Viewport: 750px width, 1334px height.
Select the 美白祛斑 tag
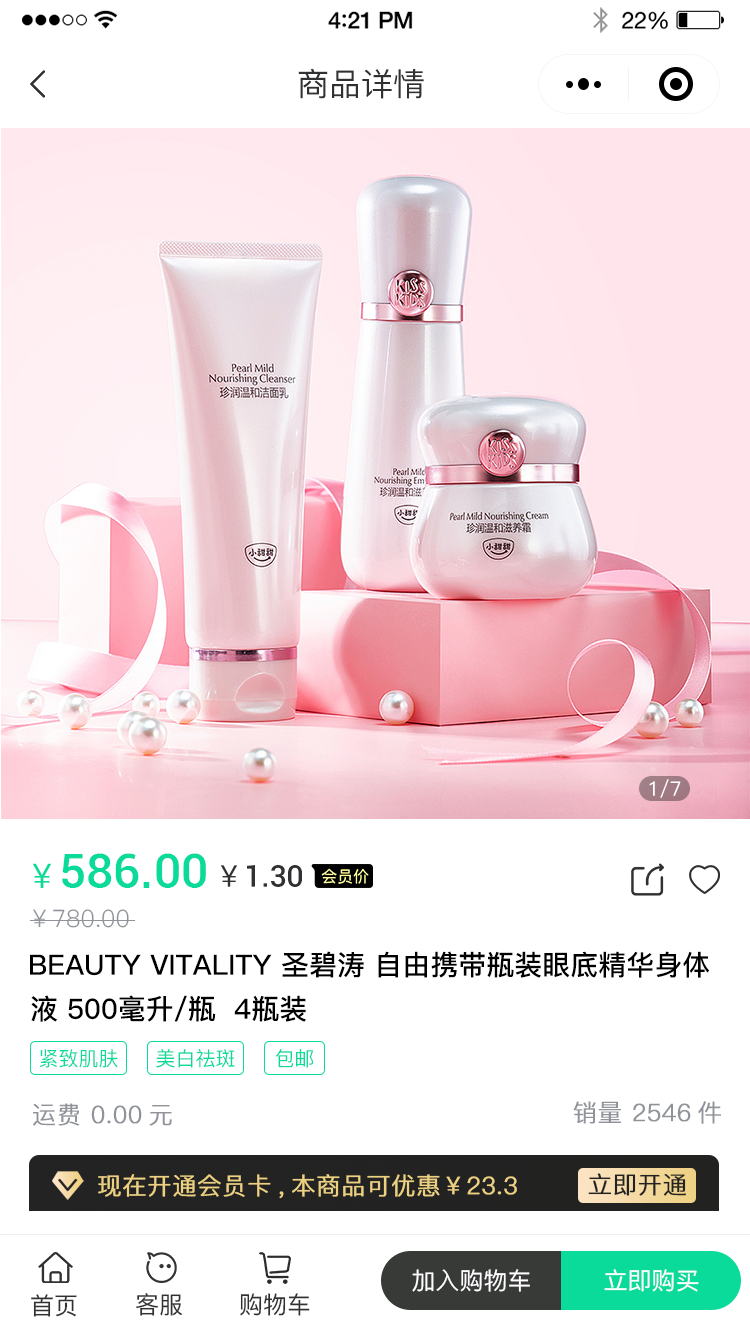point(196,1058)
